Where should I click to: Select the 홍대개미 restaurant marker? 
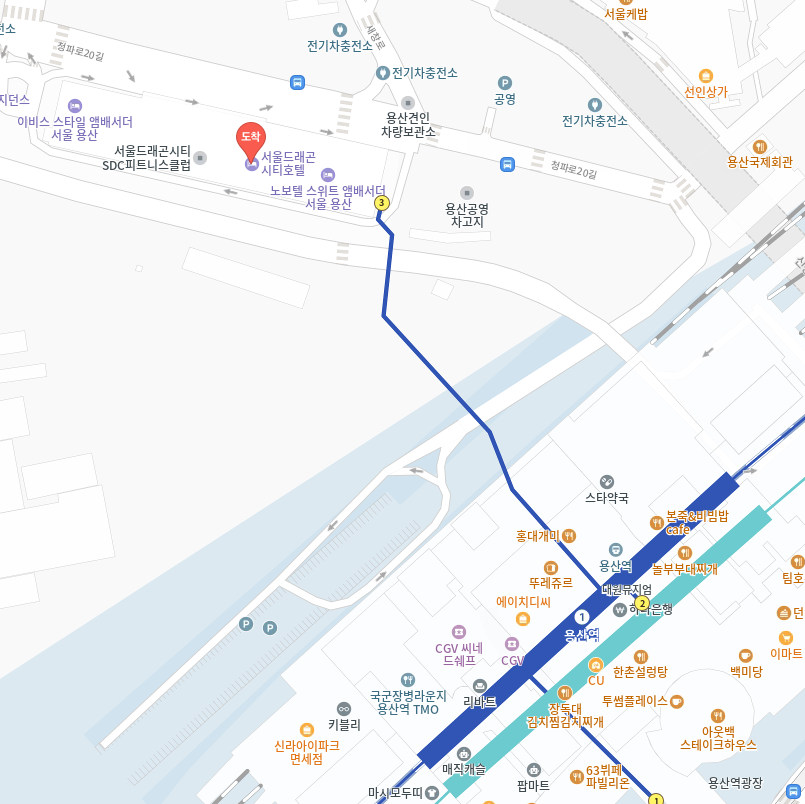click(x=569, y=536)
